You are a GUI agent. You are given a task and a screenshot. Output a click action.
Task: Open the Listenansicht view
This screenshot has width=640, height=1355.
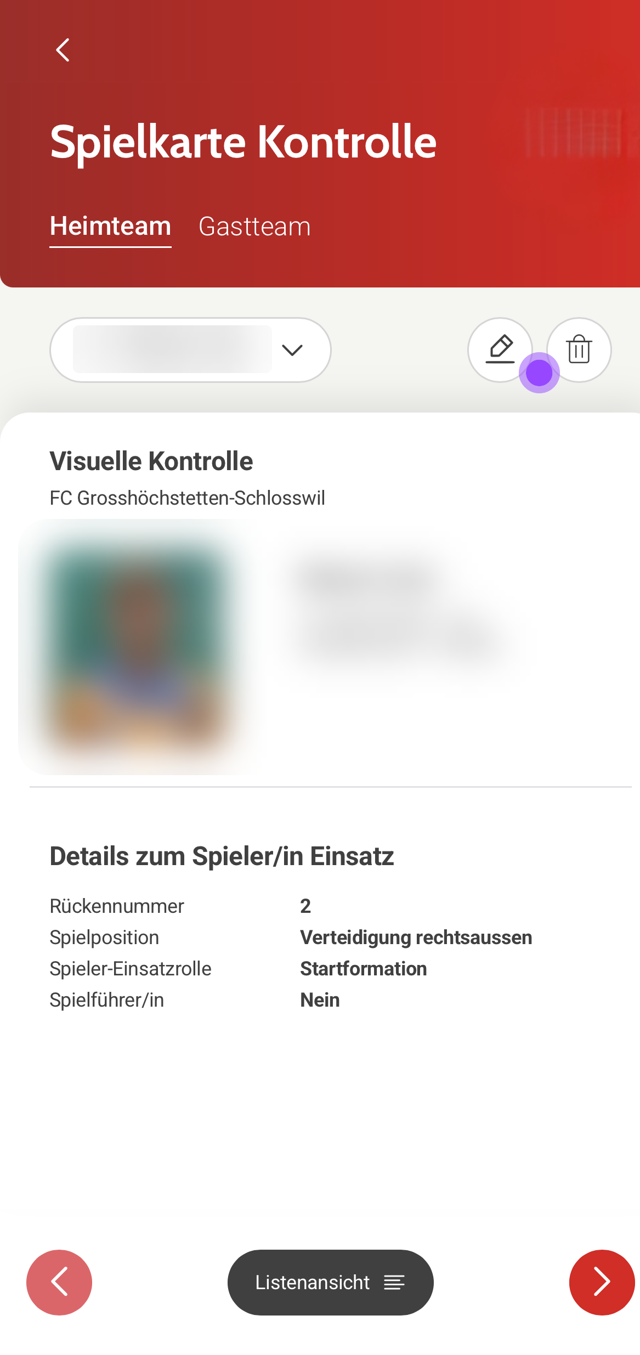(x=330, y=1282)
